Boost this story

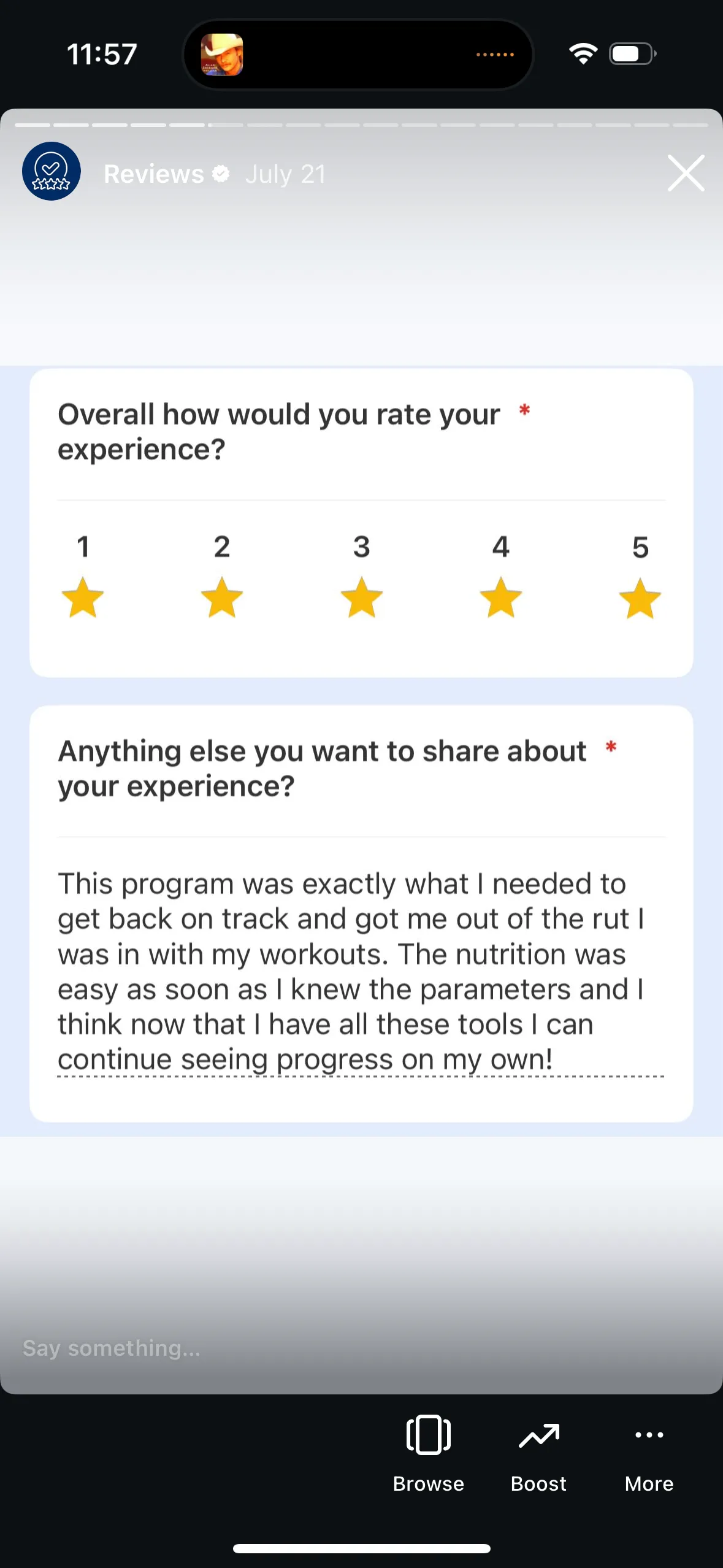539,1453
